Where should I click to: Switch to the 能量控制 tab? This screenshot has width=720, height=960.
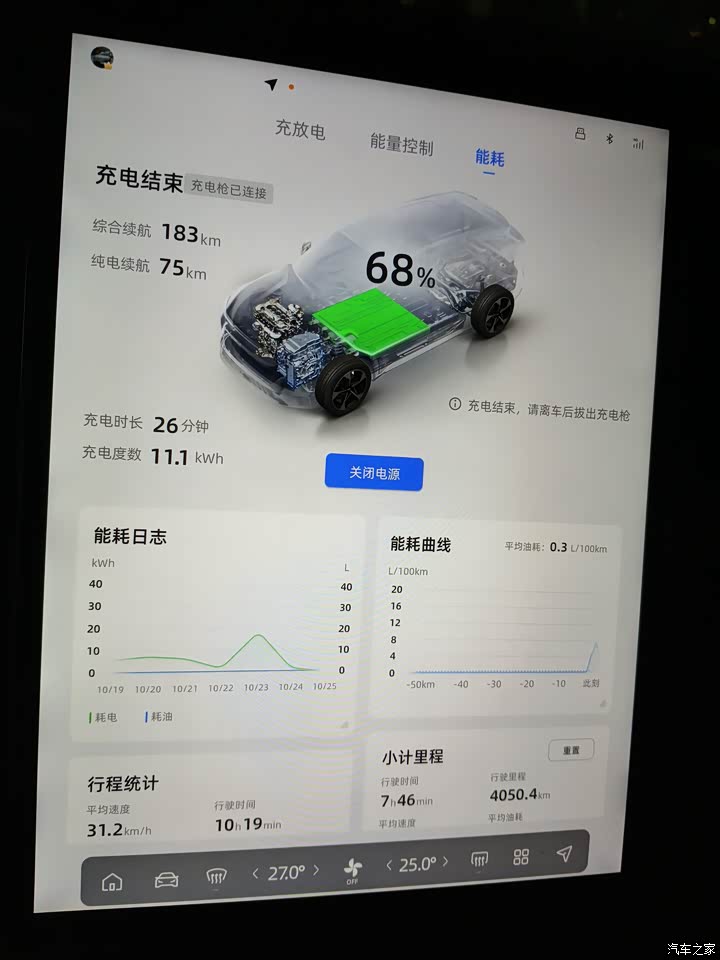401,144
